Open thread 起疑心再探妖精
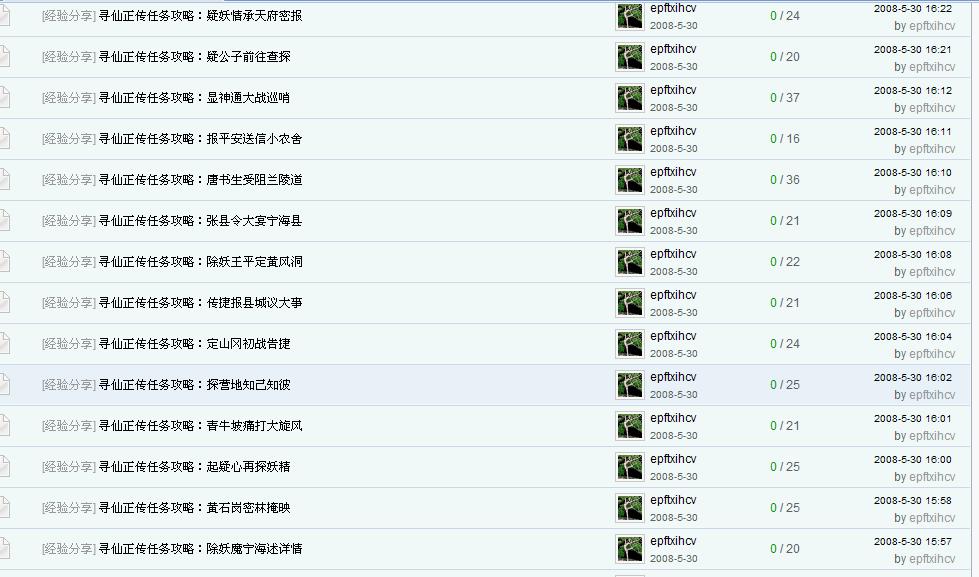 [194, 467]
